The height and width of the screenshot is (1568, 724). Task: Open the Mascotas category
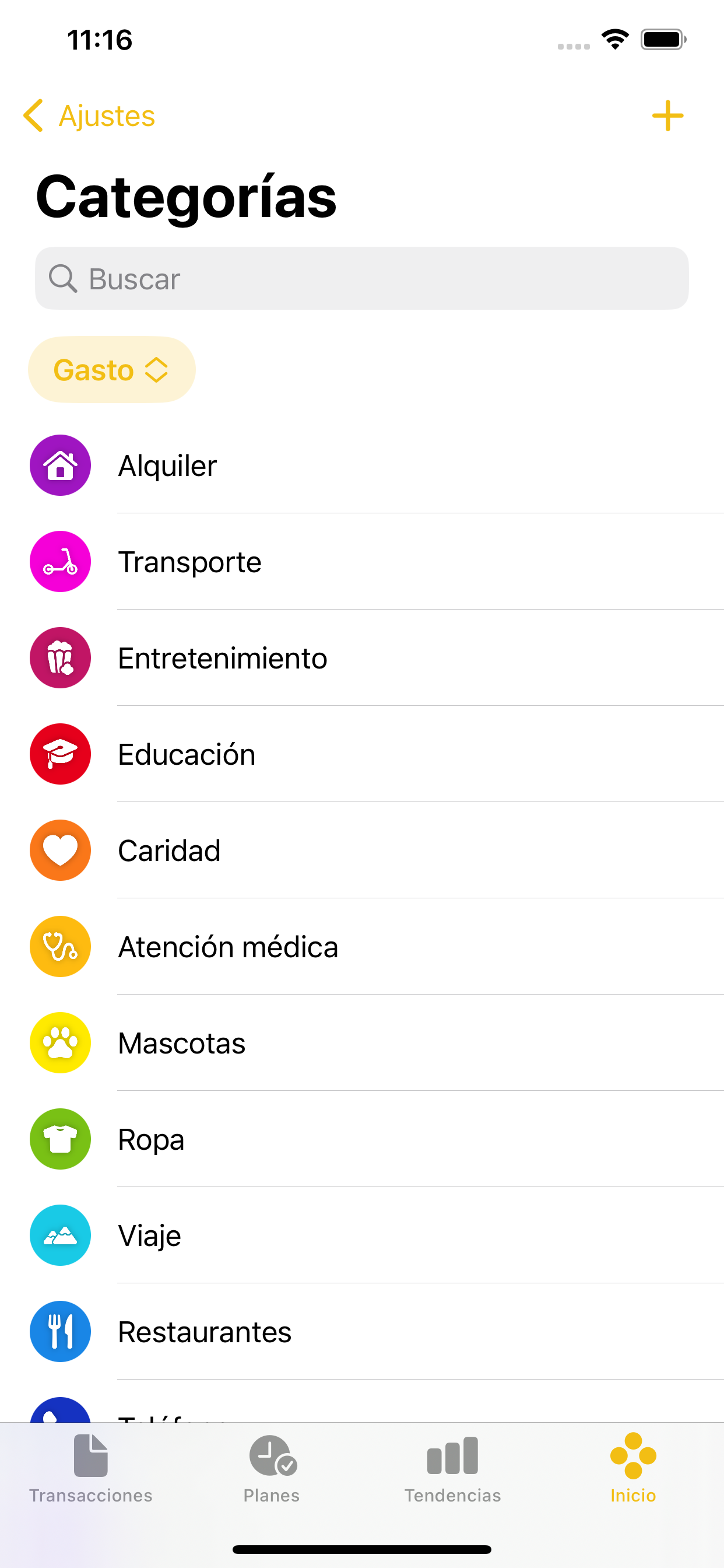[x=362, y=1042]
